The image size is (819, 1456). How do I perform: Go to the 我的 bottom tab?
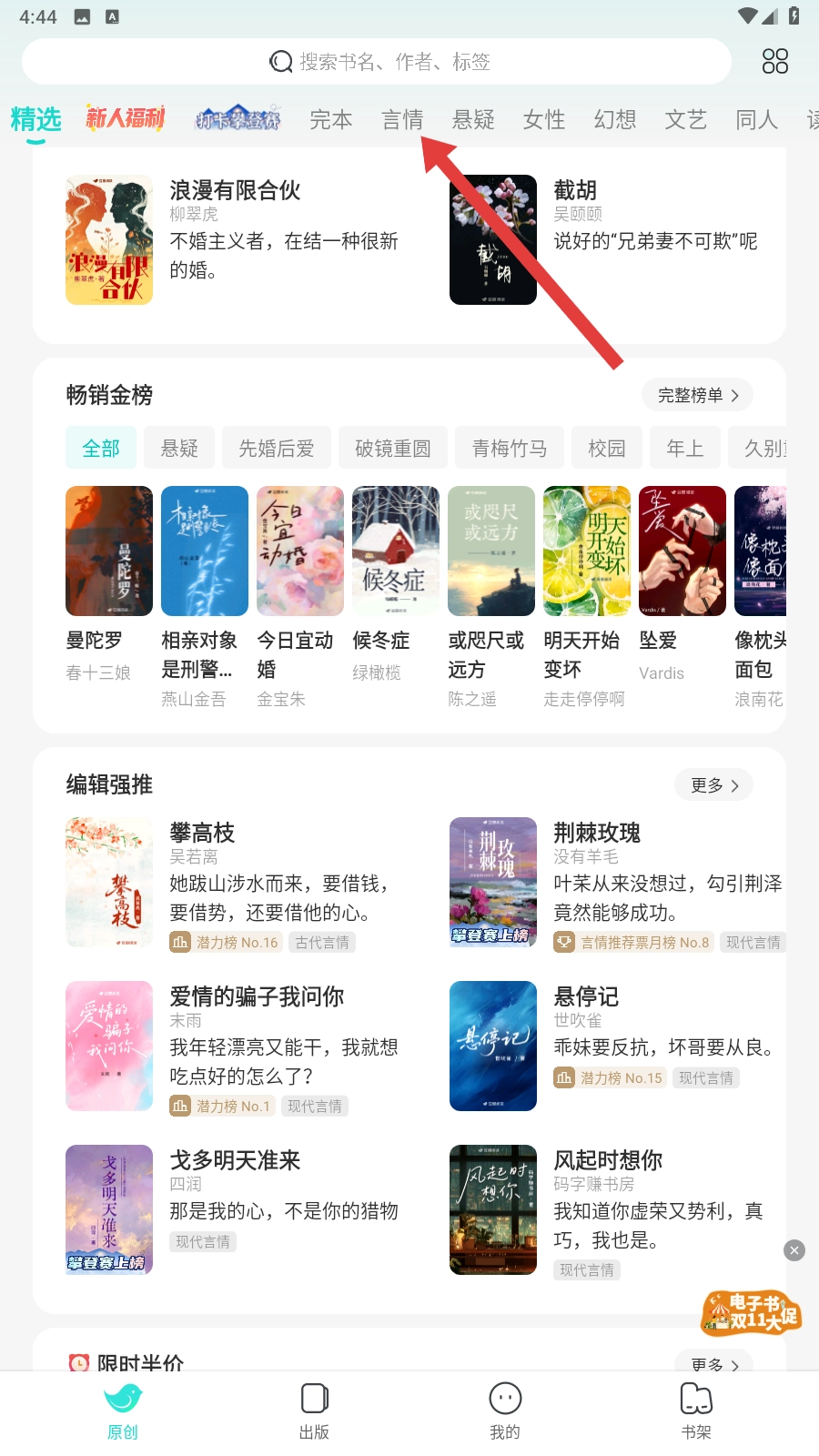(x=505, y=1410)
